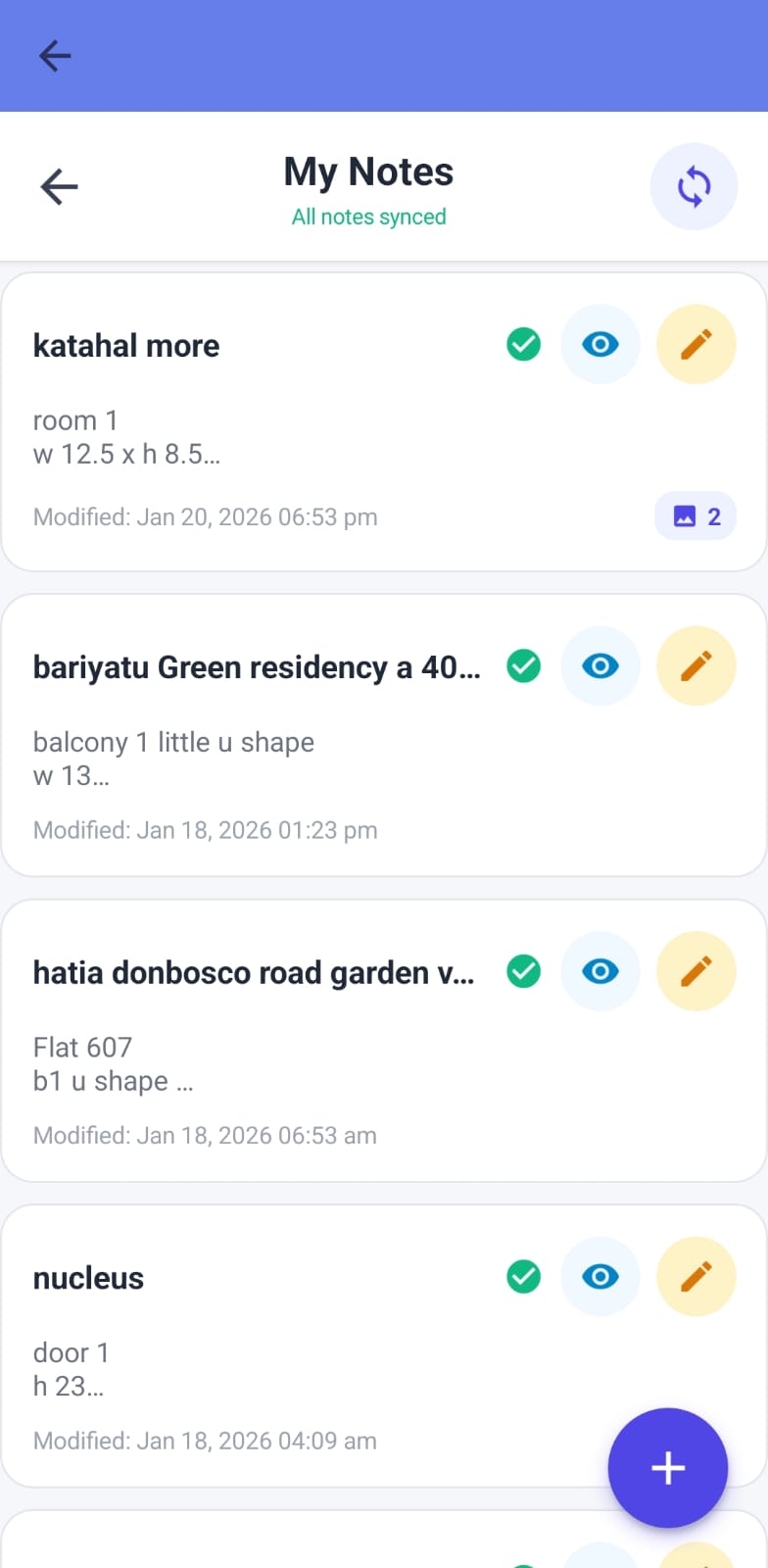The height and width of the screenshot is (1568, 768).
Task: Sync notes with the refresh icon
Action: click(694, 186)
